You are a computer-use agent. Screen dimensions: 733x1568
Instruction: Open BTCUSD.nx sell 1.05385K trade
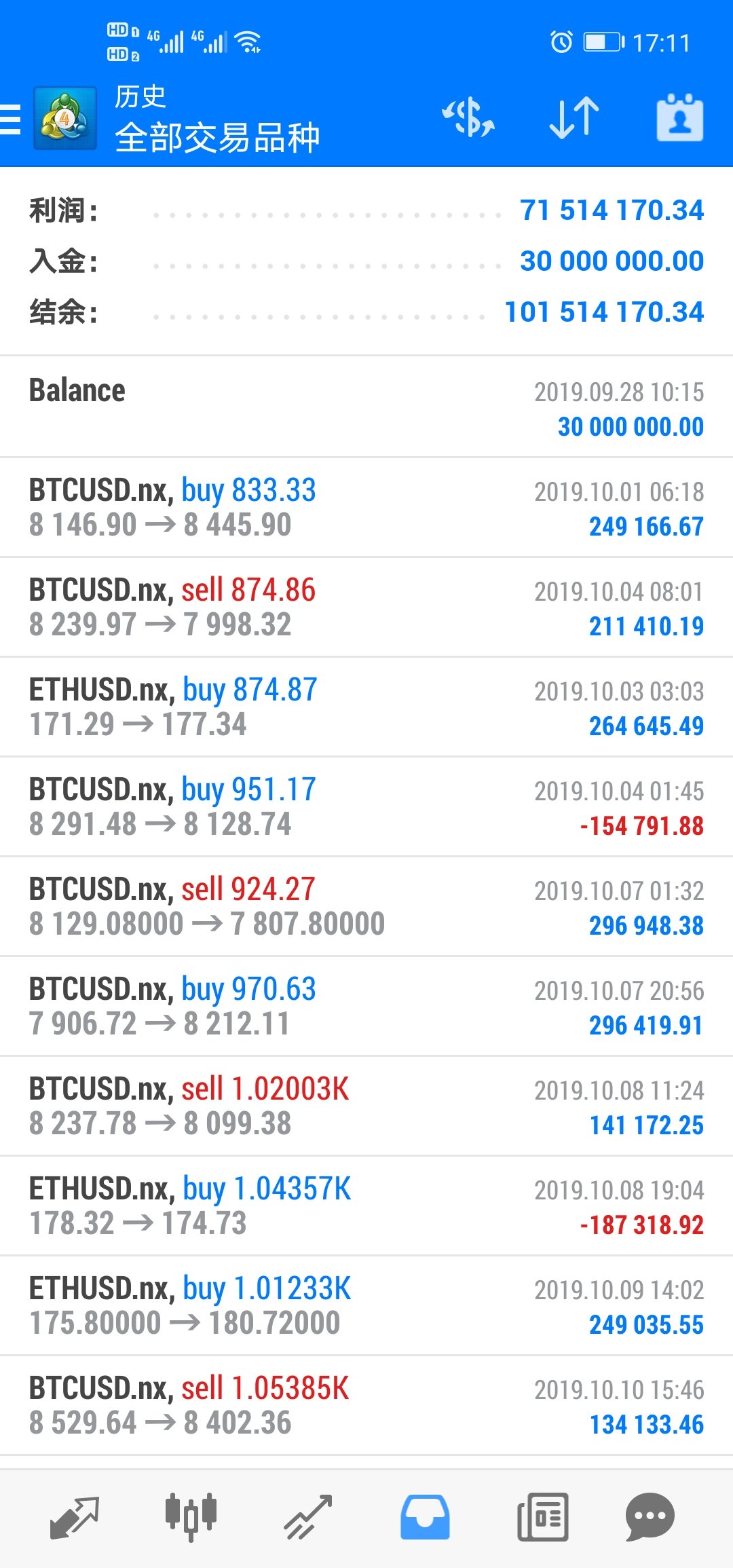[366, 1406]
